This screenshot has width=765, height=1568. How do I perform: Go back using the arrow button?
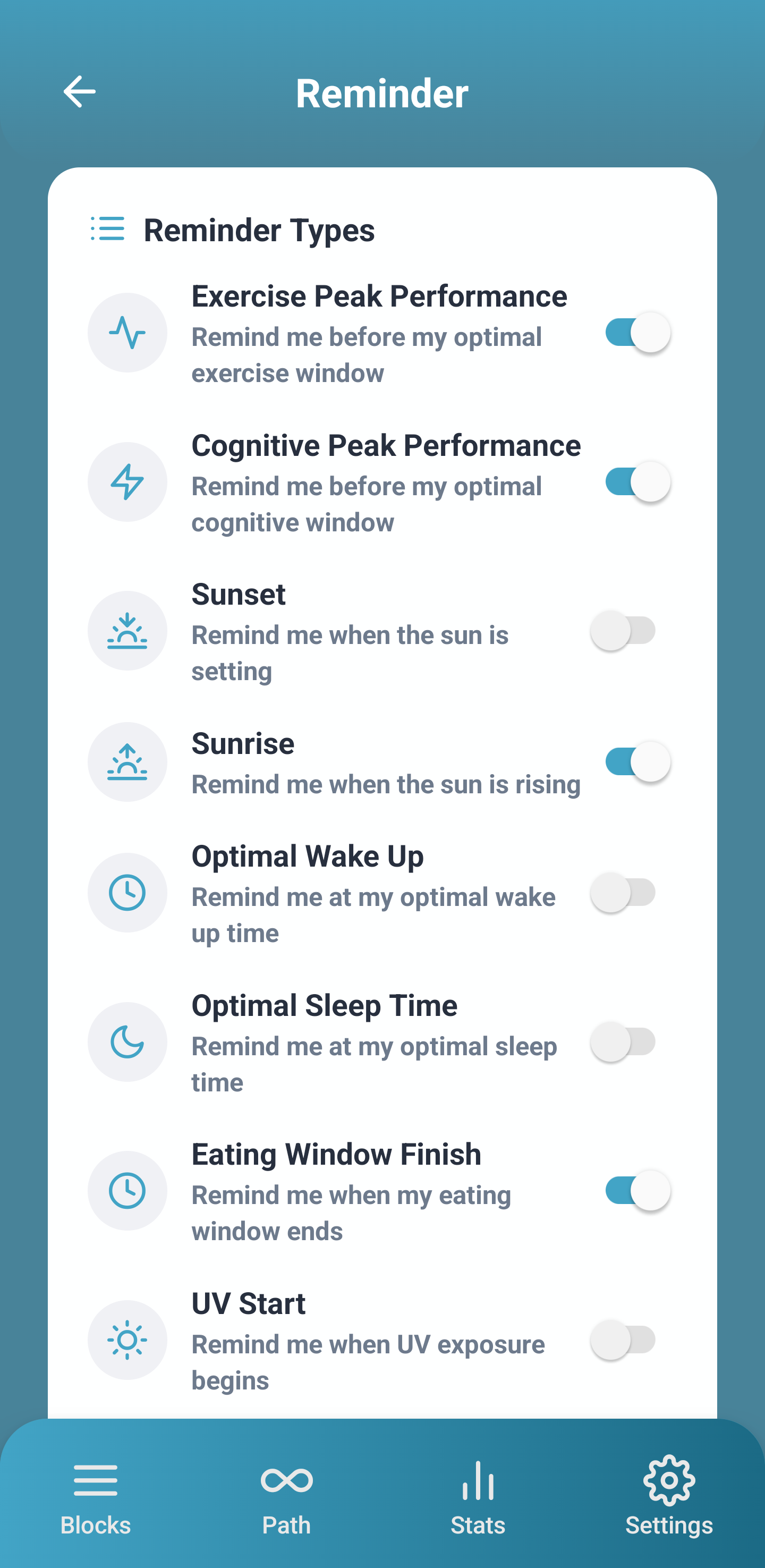coord(79,91)
